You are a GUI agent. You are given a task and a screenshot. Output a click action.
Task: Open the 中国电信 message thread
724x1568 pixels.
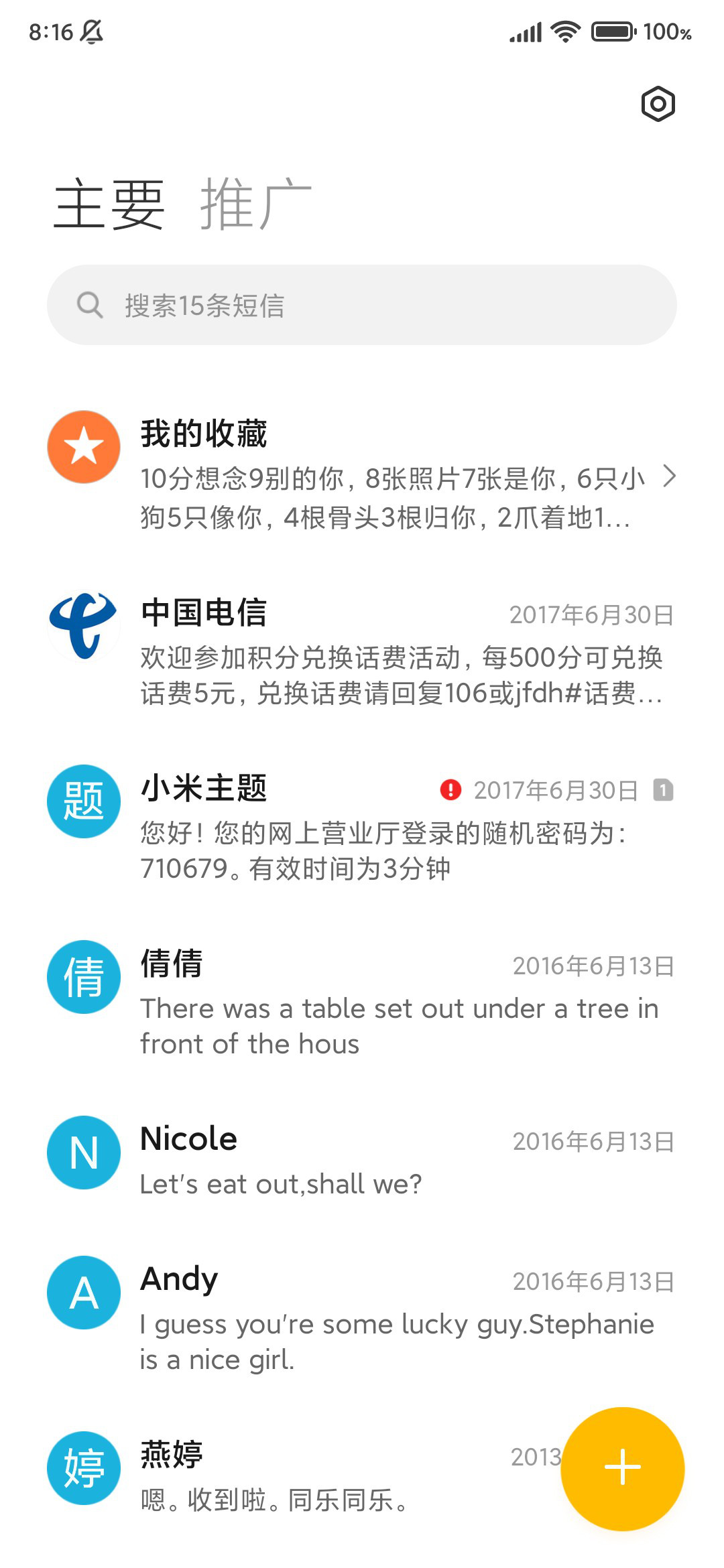tap(362, 651)
